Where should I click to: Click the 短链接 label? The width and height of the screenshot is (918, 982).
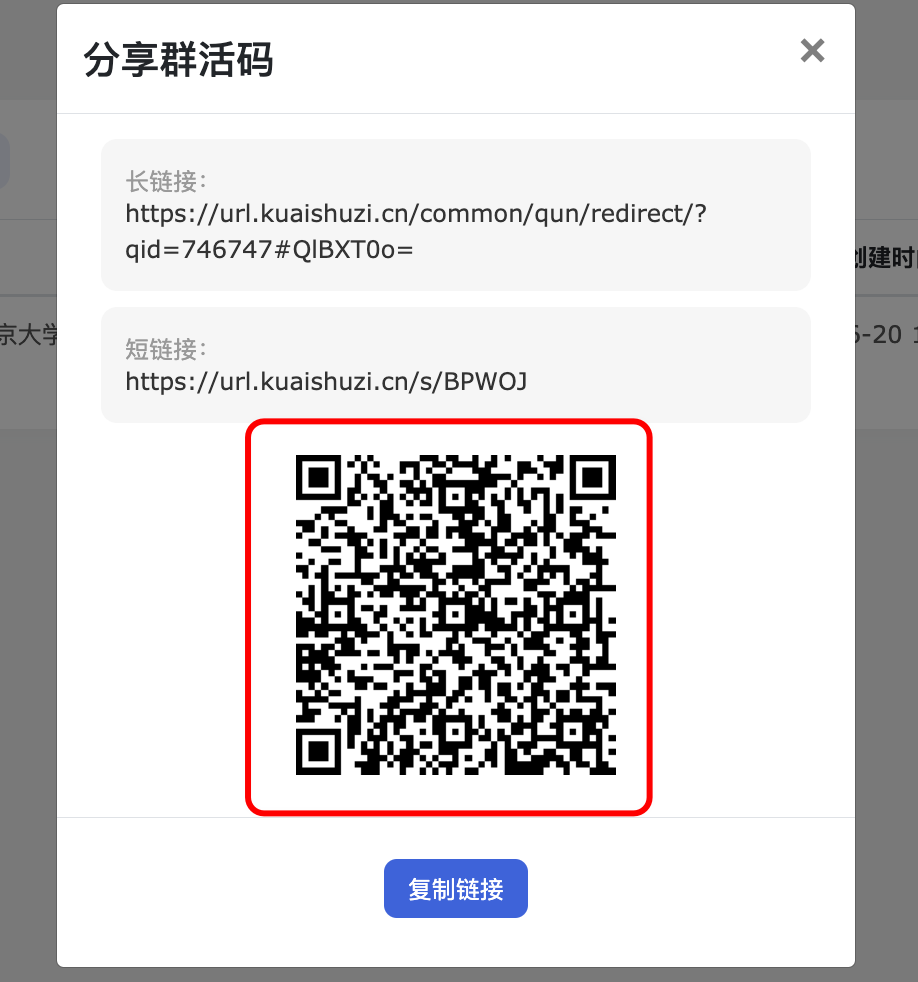(153, 349)
